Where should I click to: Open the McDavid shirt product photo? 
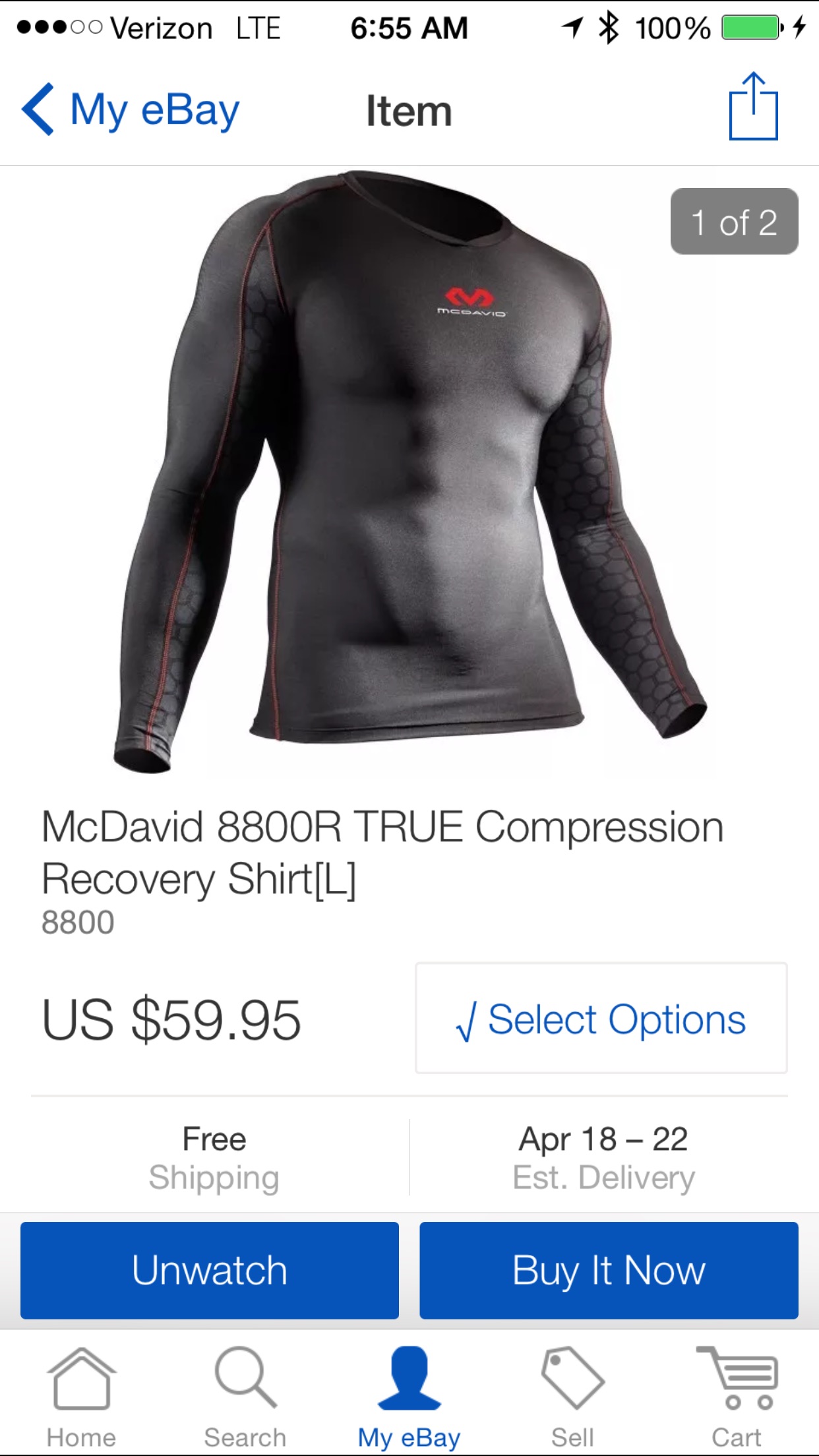[409, 472]
